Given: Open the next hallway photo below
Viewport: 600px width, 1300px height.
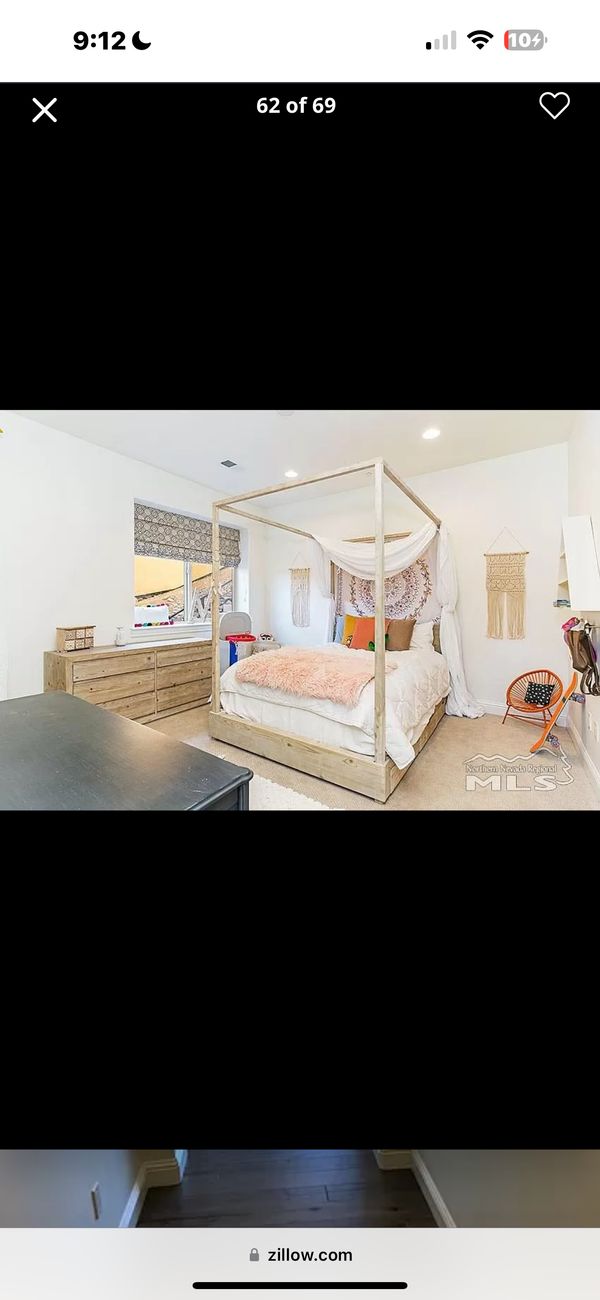Looking at the screenshot, I should pos(300,1188).
